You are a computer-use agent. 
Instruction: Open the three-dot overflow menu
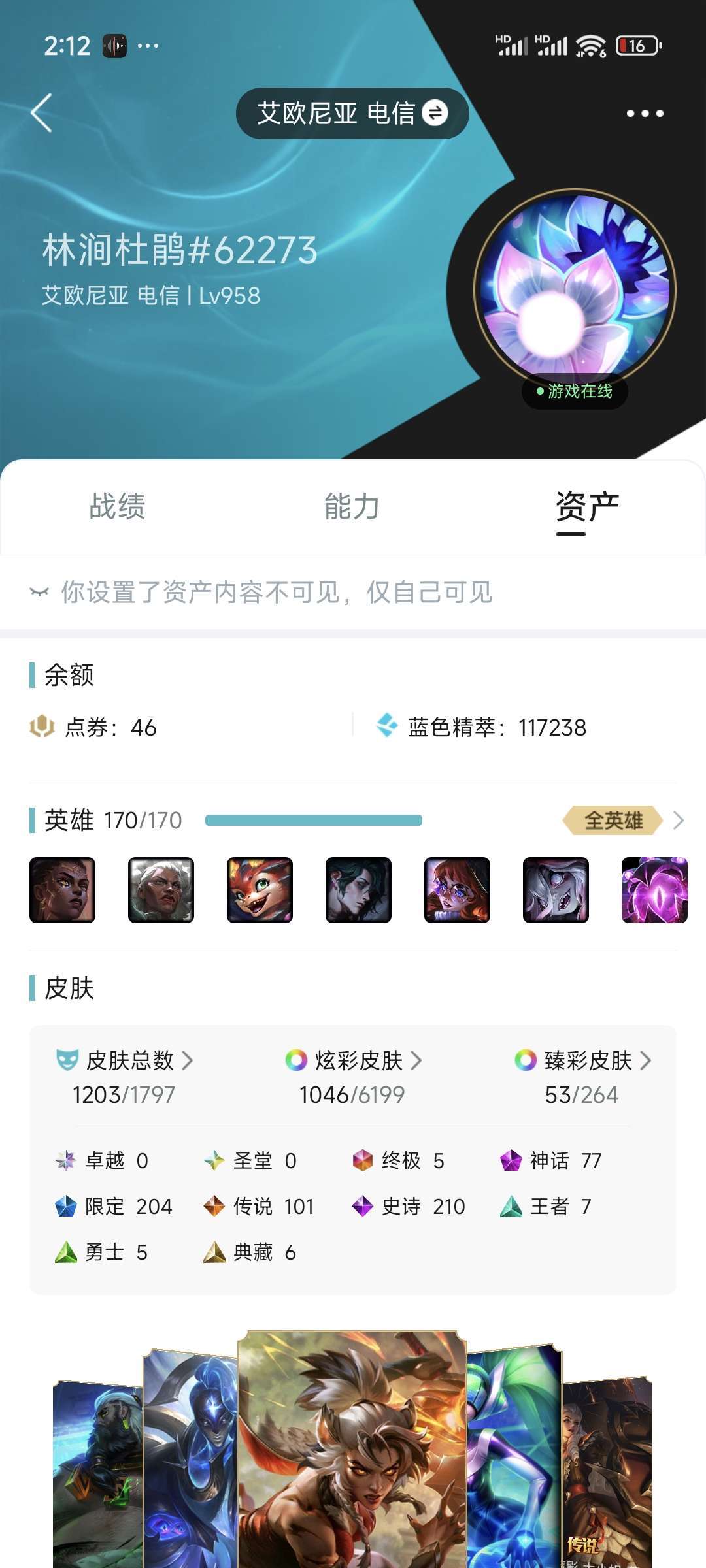coord(645,113)
